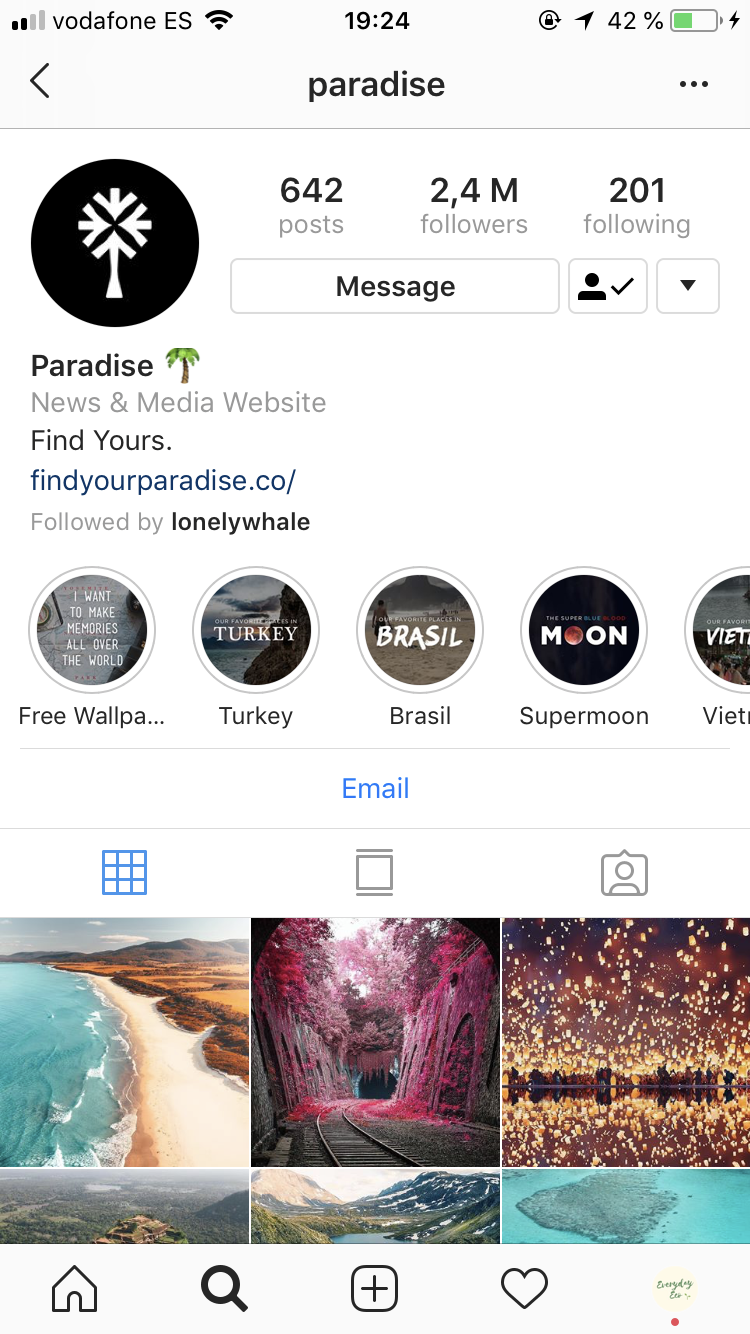Viewport: 750px width, 1334px height.
Task: Expand suggested accounts with the dropdown arrow
Action: pyautogui.click(x=688, y=287)
